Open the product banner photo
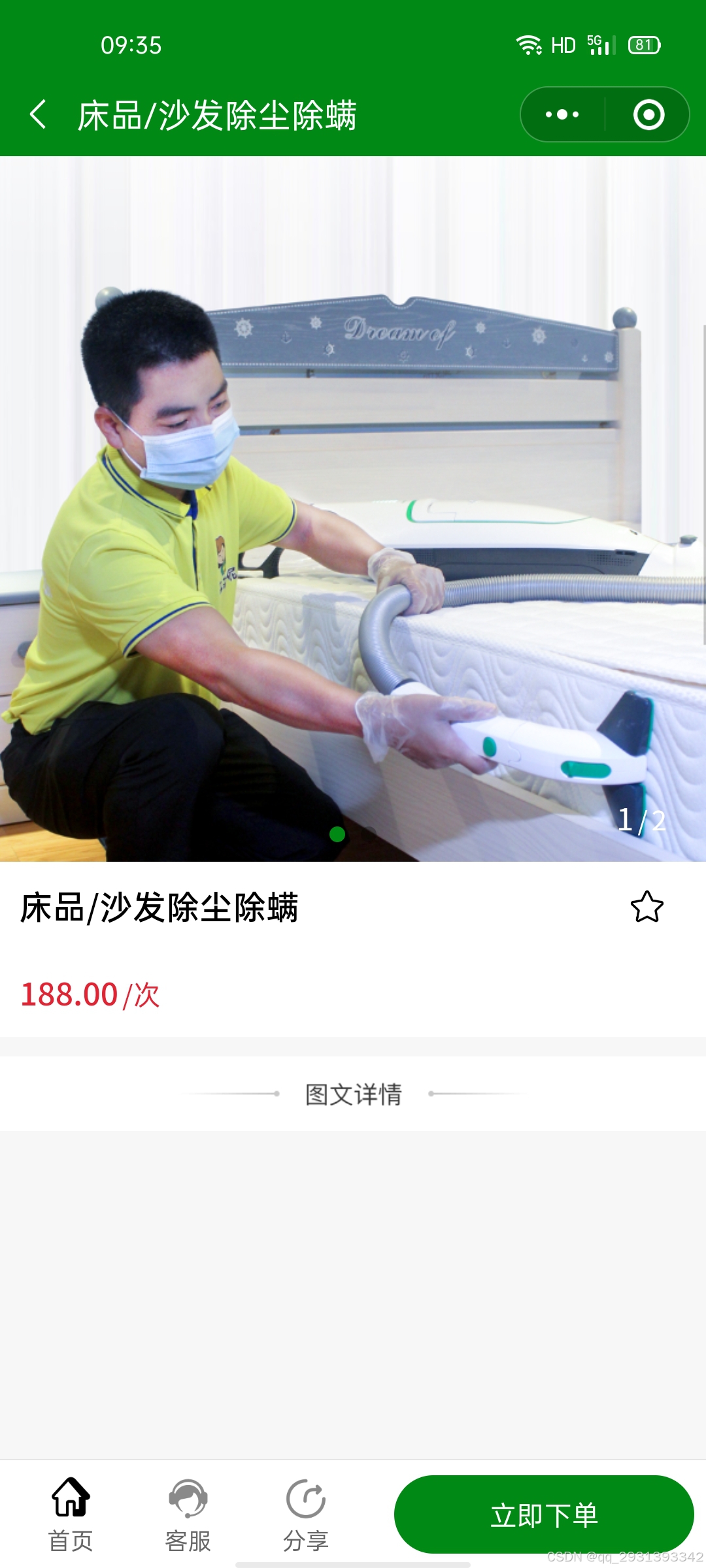Screen dimensions: 706x1568 point(353,510)
